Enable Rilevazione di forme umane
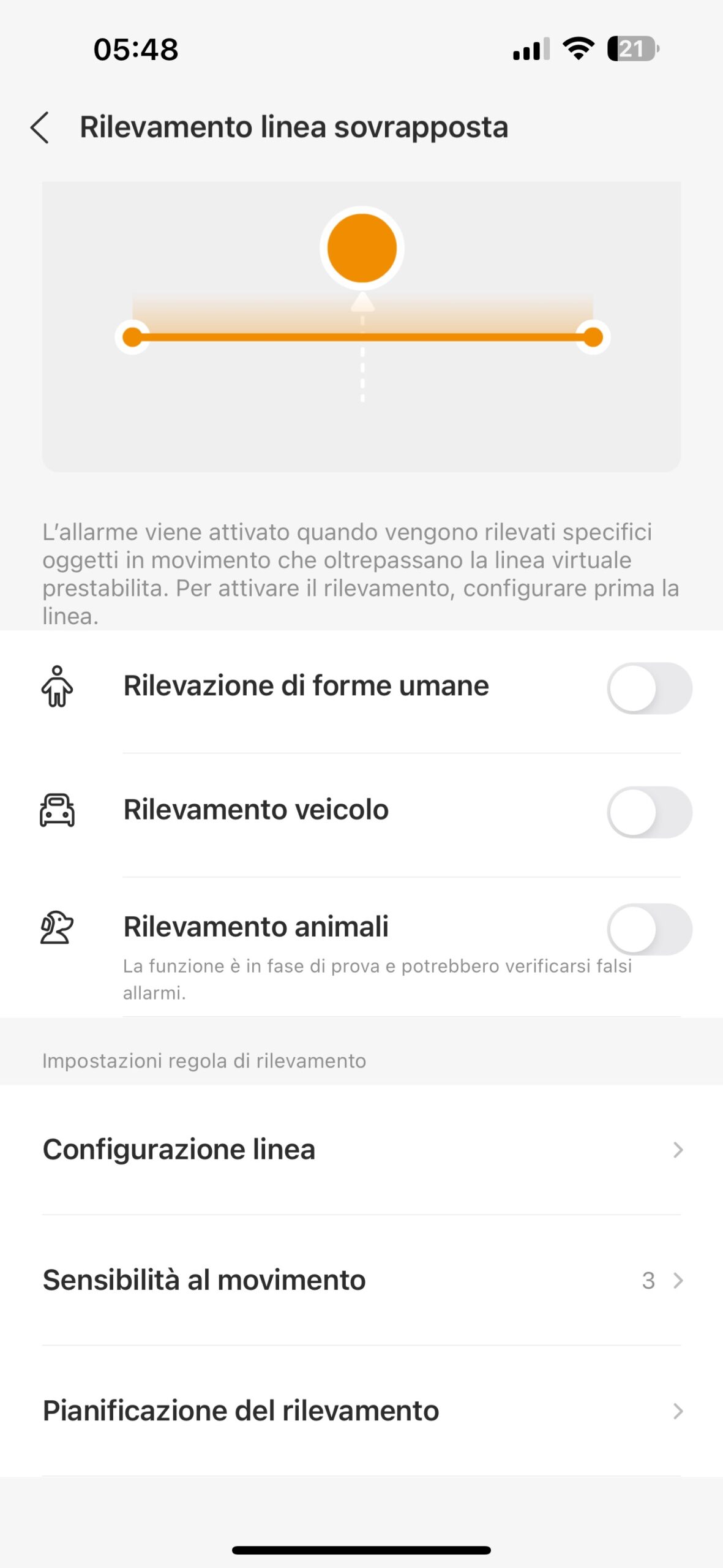 [x=649, y=688]
